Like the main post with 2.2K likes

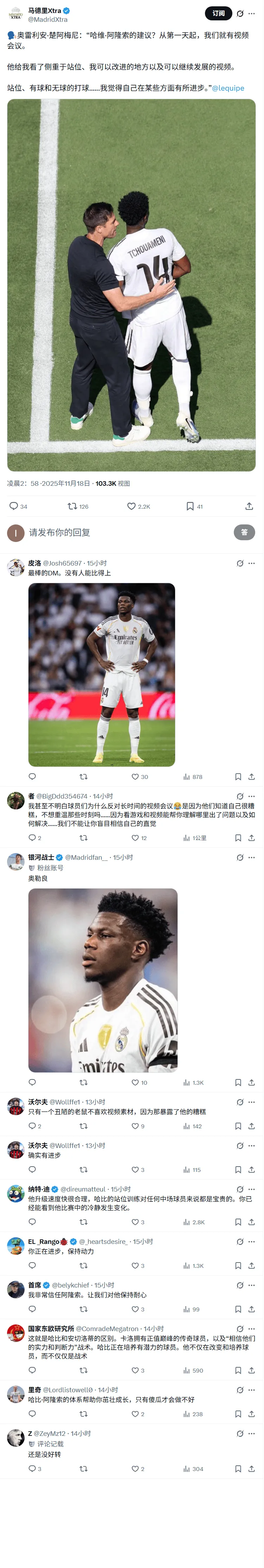[x=131, y=506]
